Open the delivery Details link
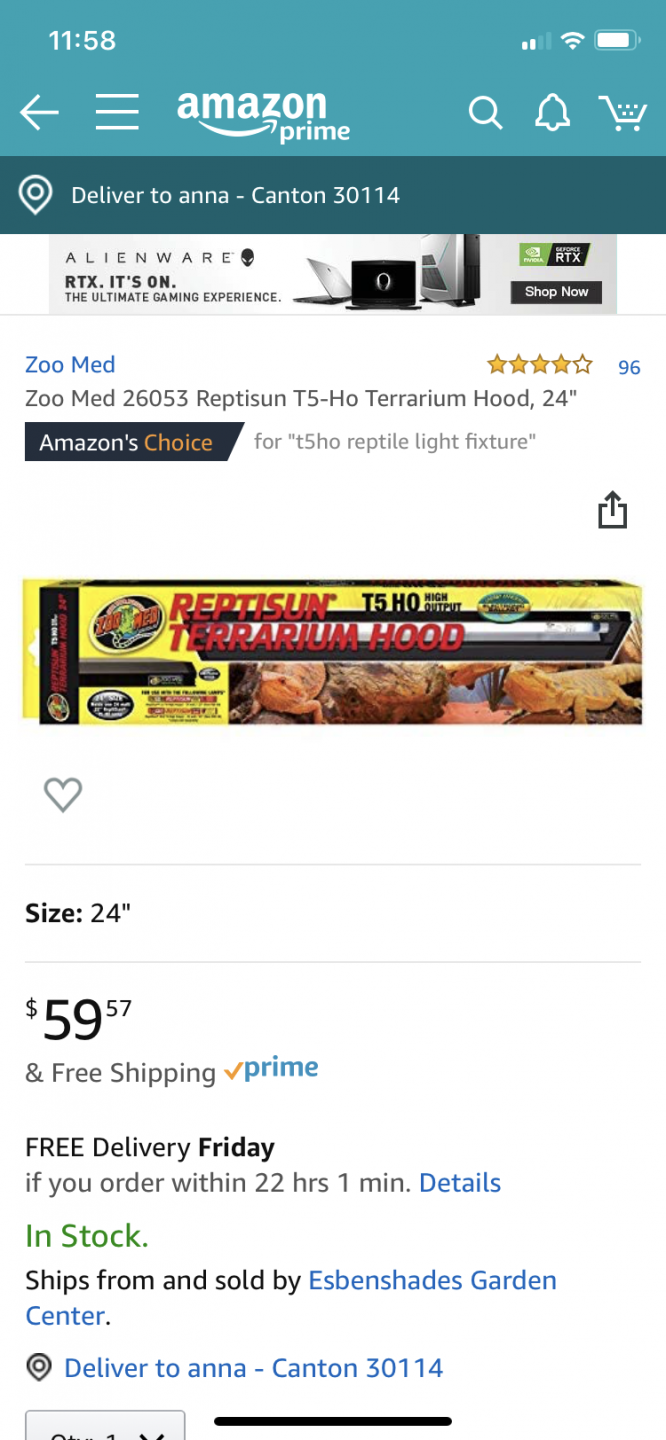666x1440 pixels. click(x=460, y=1183)
